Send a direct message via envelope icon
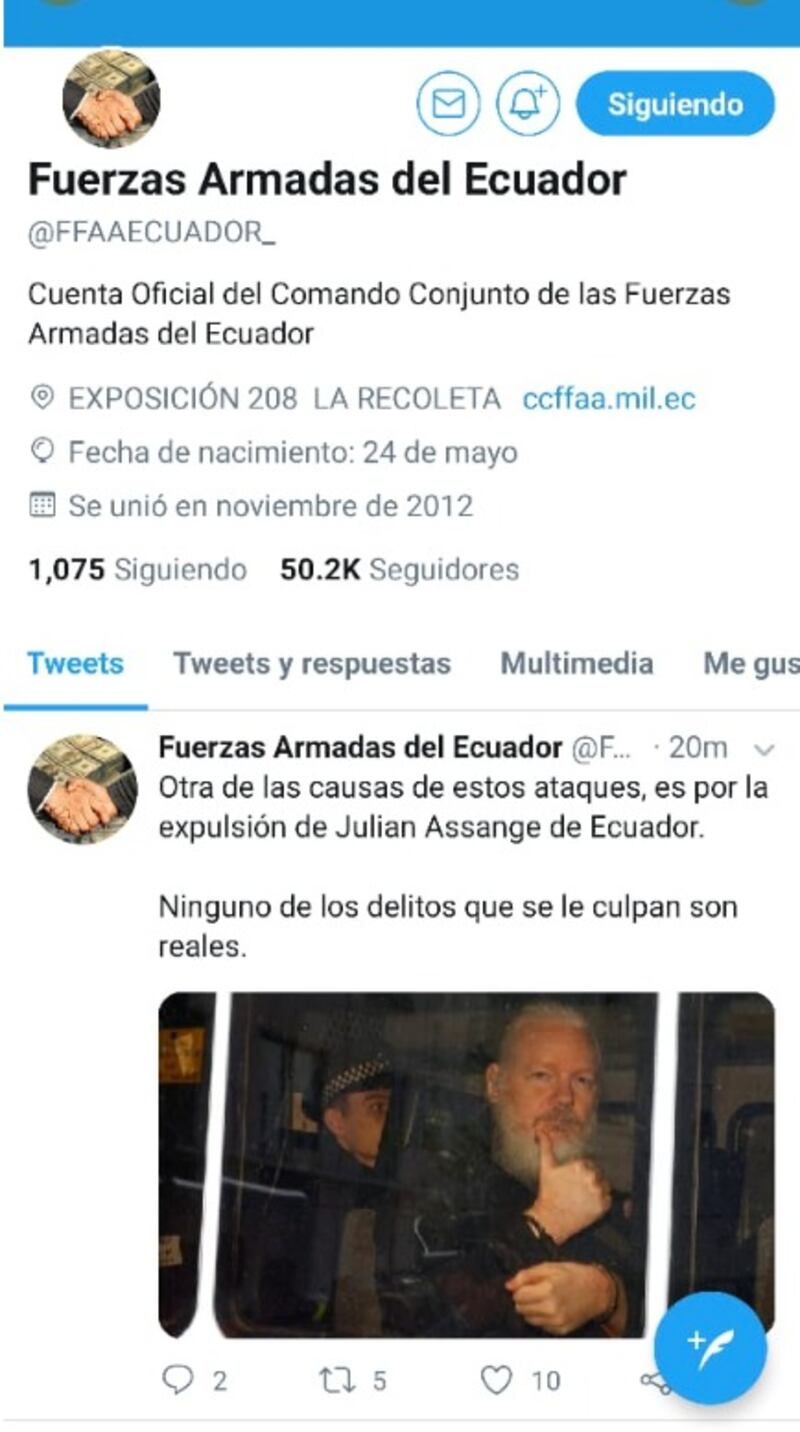Screen dimensions: 800x1432 point(448,103)
